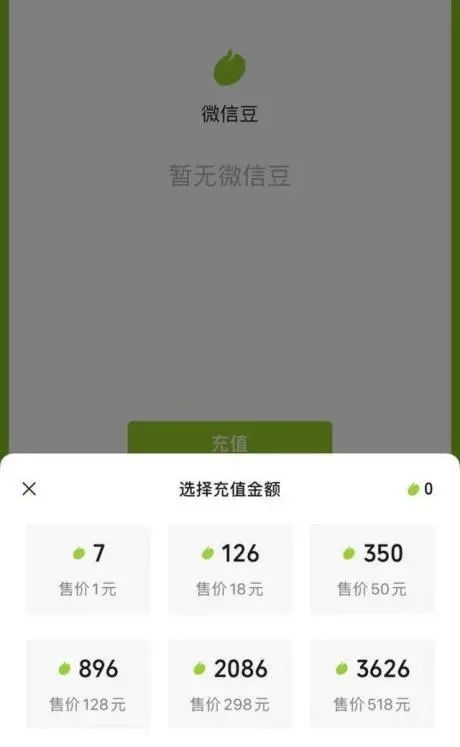Pick the 350 beans for 50元 option
The image size is (460, 747).
point(372,569)
